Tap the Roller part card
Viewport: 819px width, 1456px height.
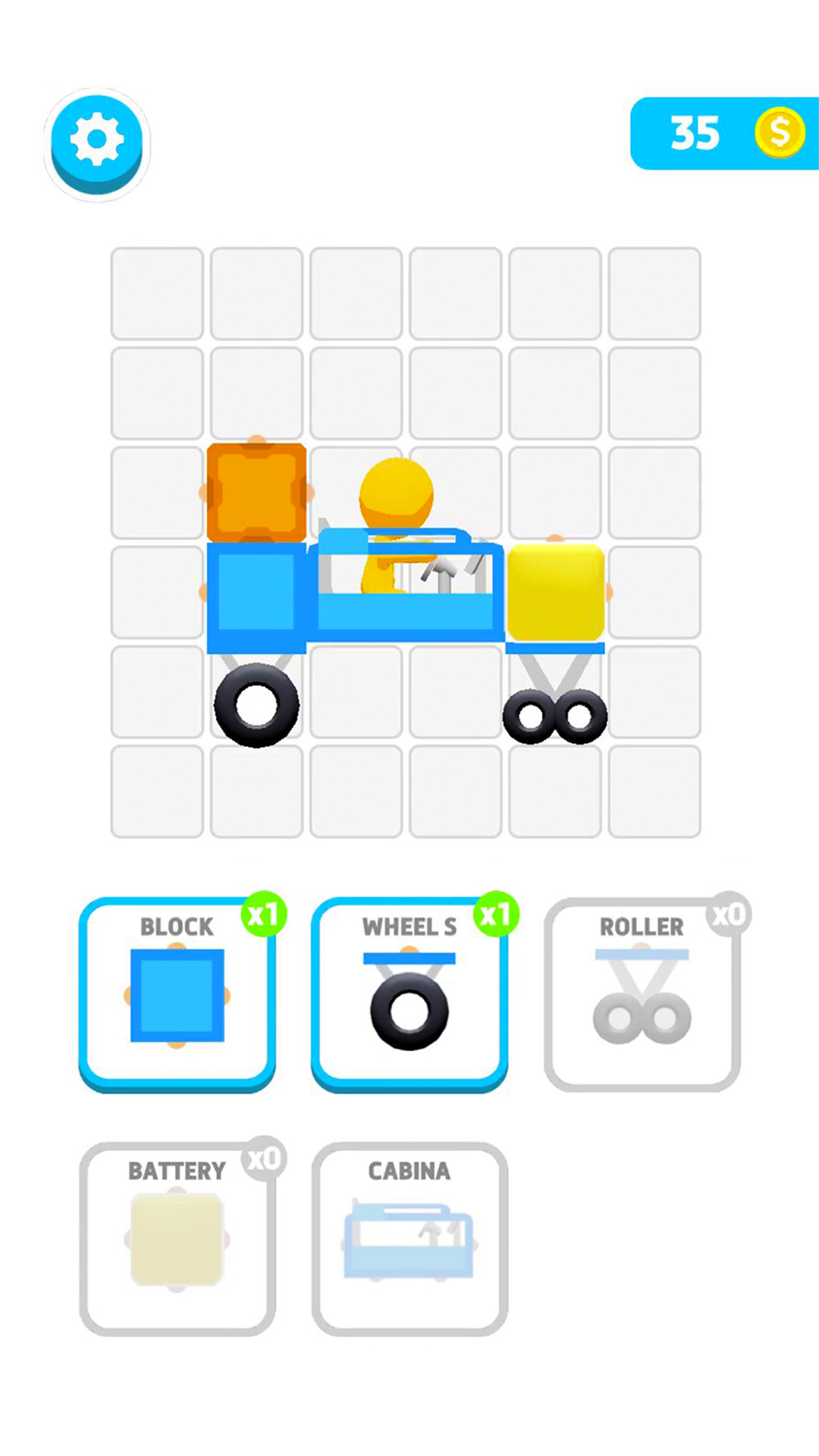tap(642, 995)
